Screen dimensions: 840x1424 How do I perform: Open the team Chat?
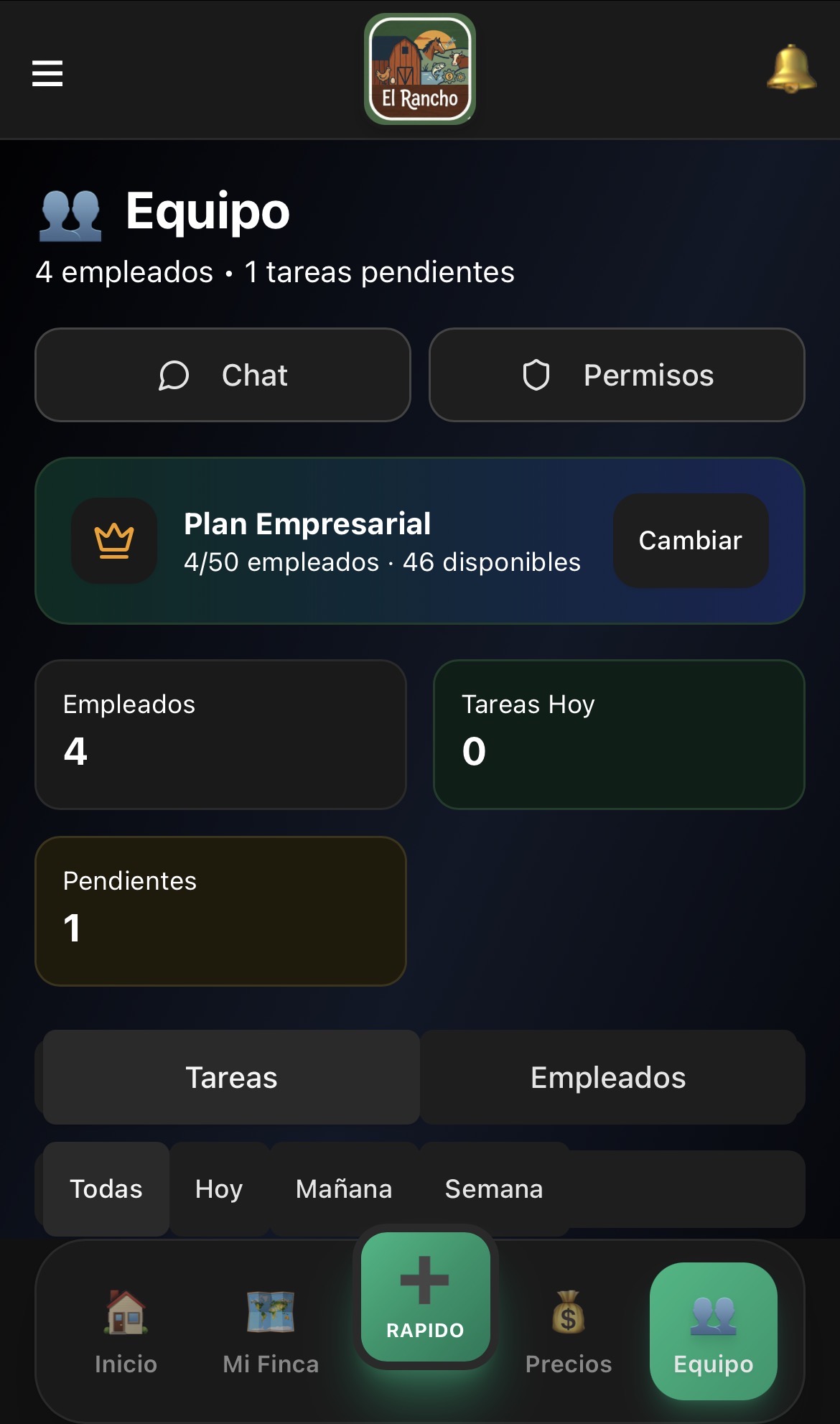coord(223,375)
